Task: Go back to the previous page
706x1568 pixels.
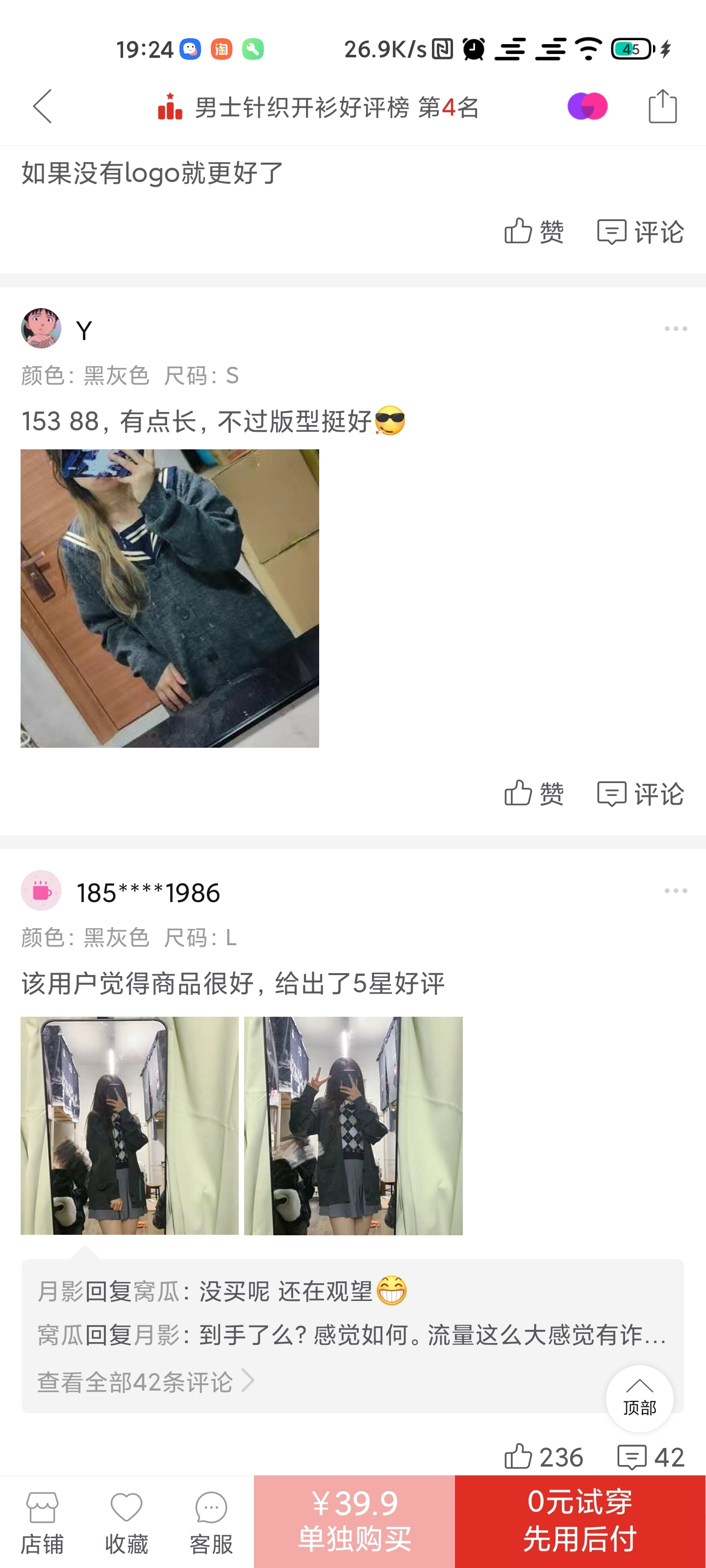Action: [42, 106]
